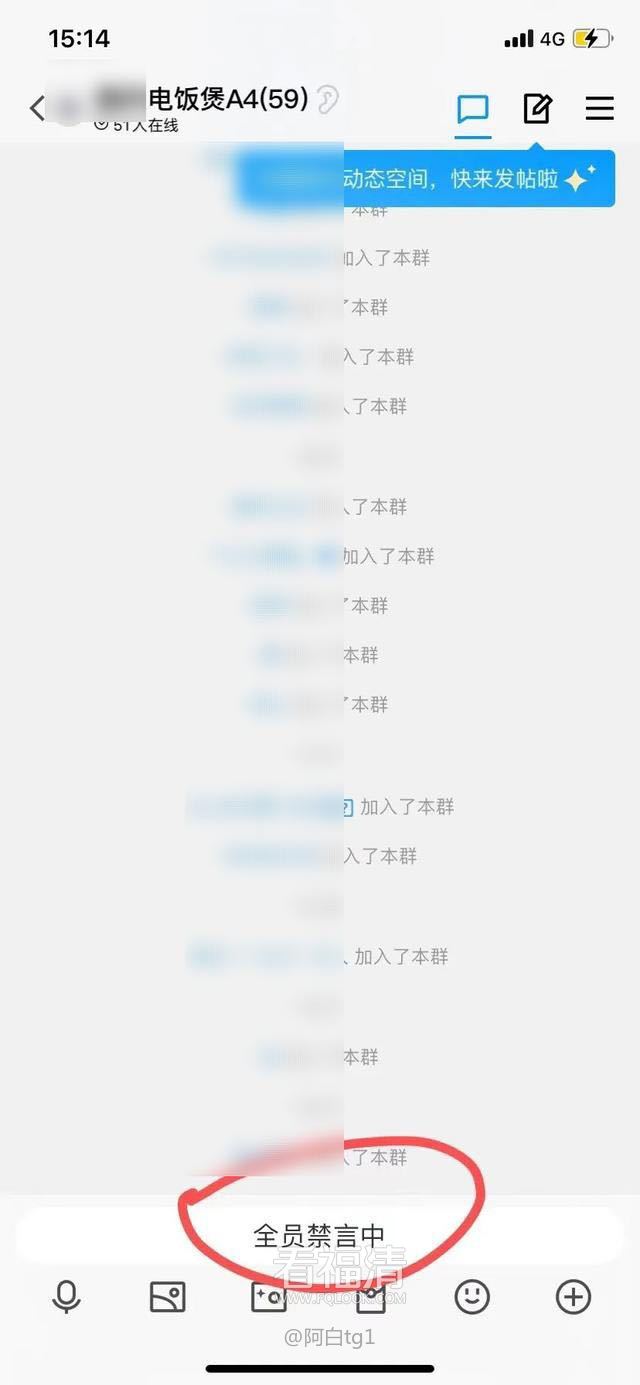The width and height of the screenshot is (640, 1385).
Task: Open the group menu with three lines
Action: click(x=599, y=108)
